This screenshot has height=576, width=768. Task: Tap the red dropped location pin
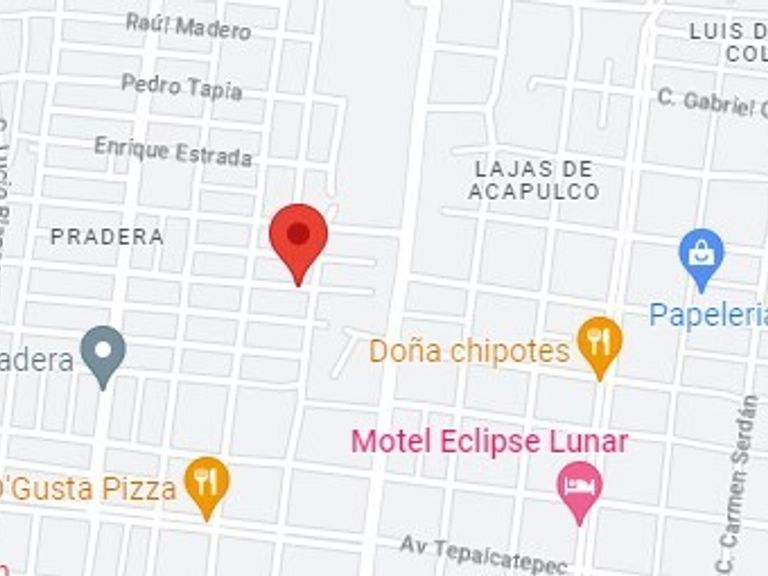299,236
